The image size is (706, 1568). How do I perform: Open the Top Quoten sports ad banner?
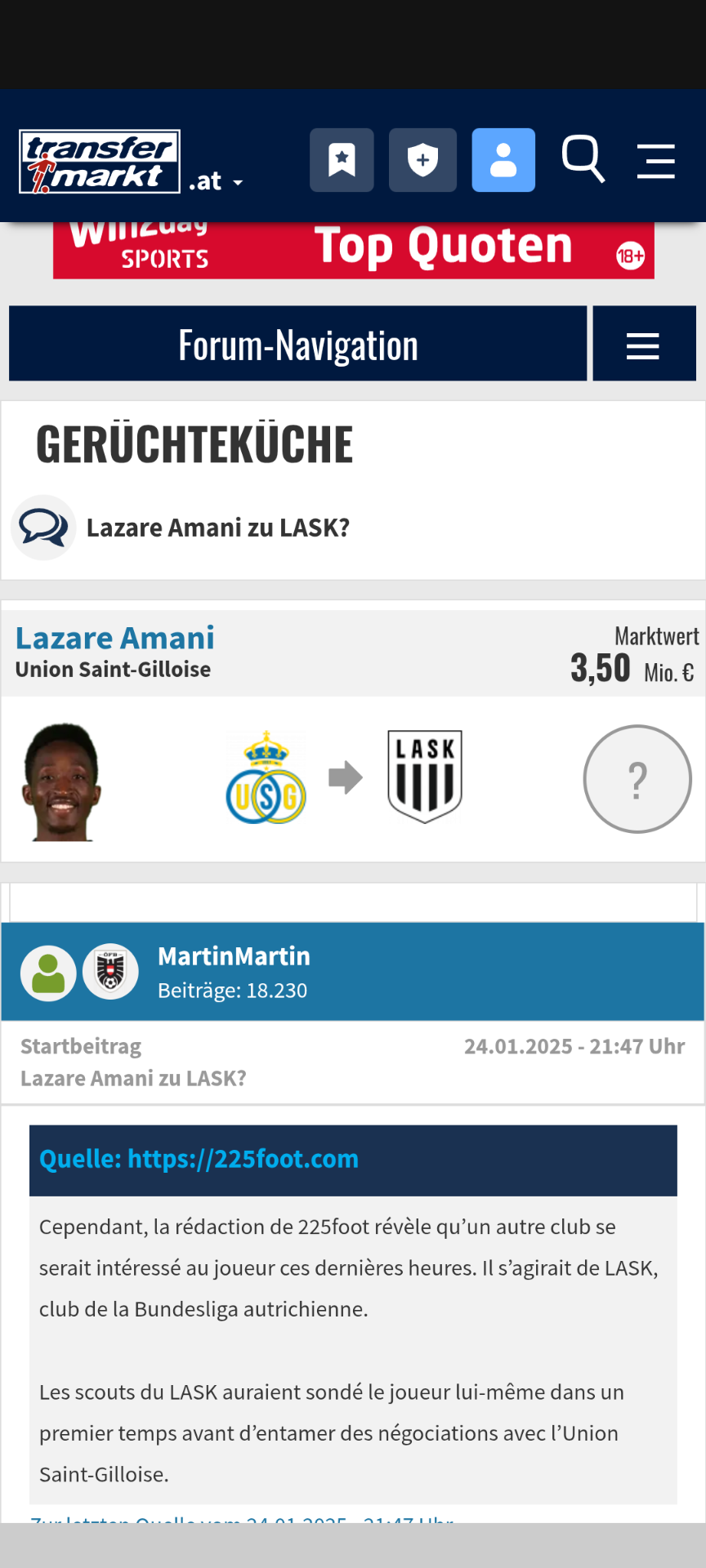tap(354, 250)
